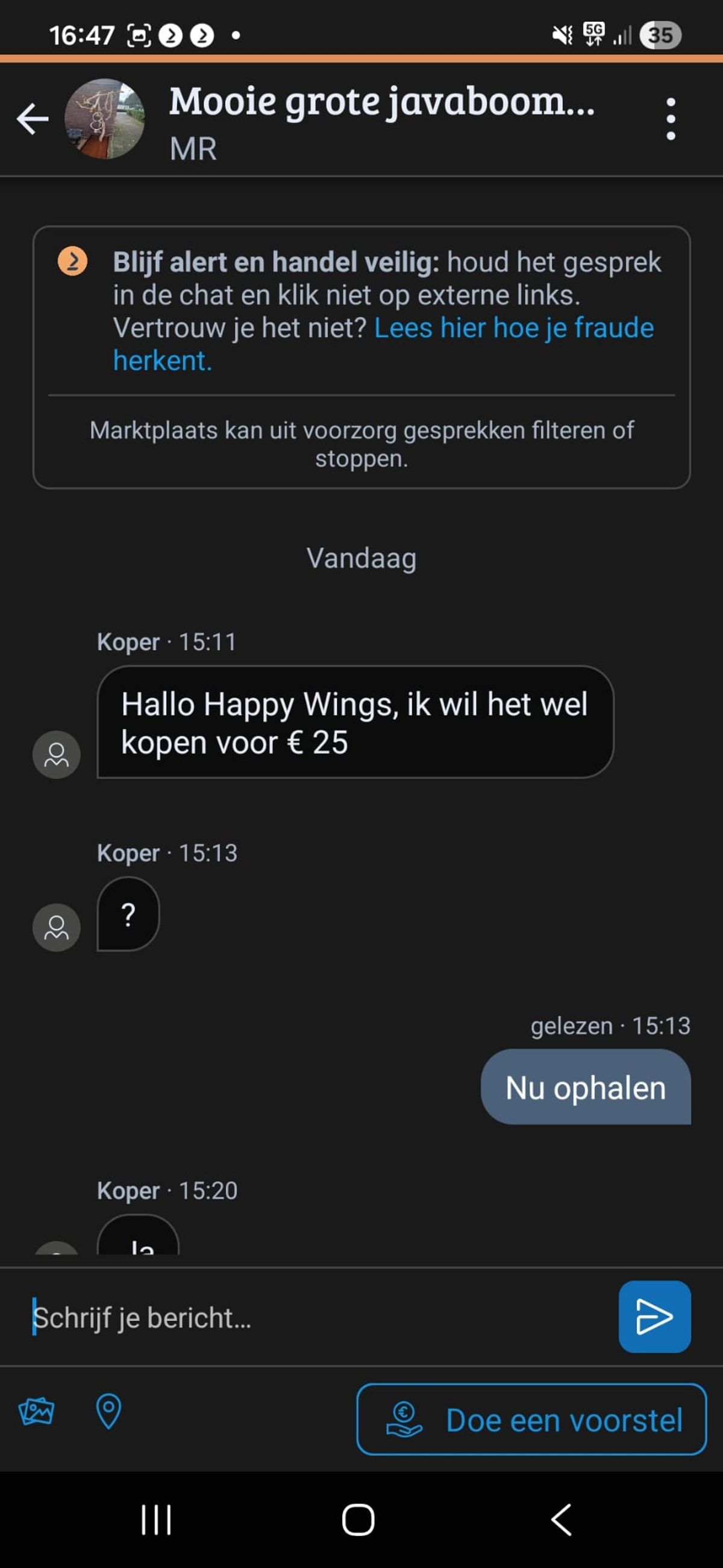Open the Mooie grote javaboom listing header
The height and width of the screenshot is (1568, 723).
(x=381, y=102)
